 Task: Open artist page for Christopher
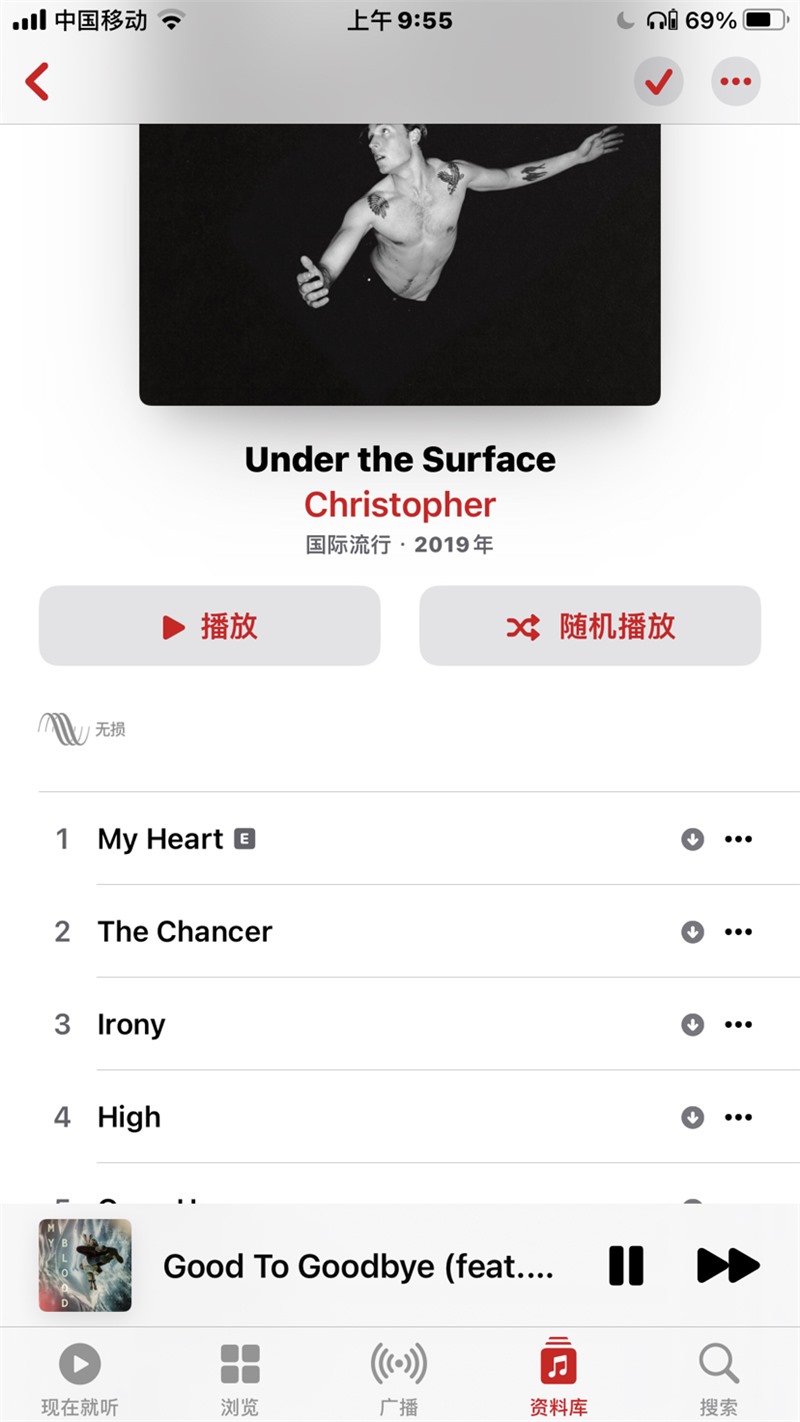pyautogui.click(x=400, y=504)
